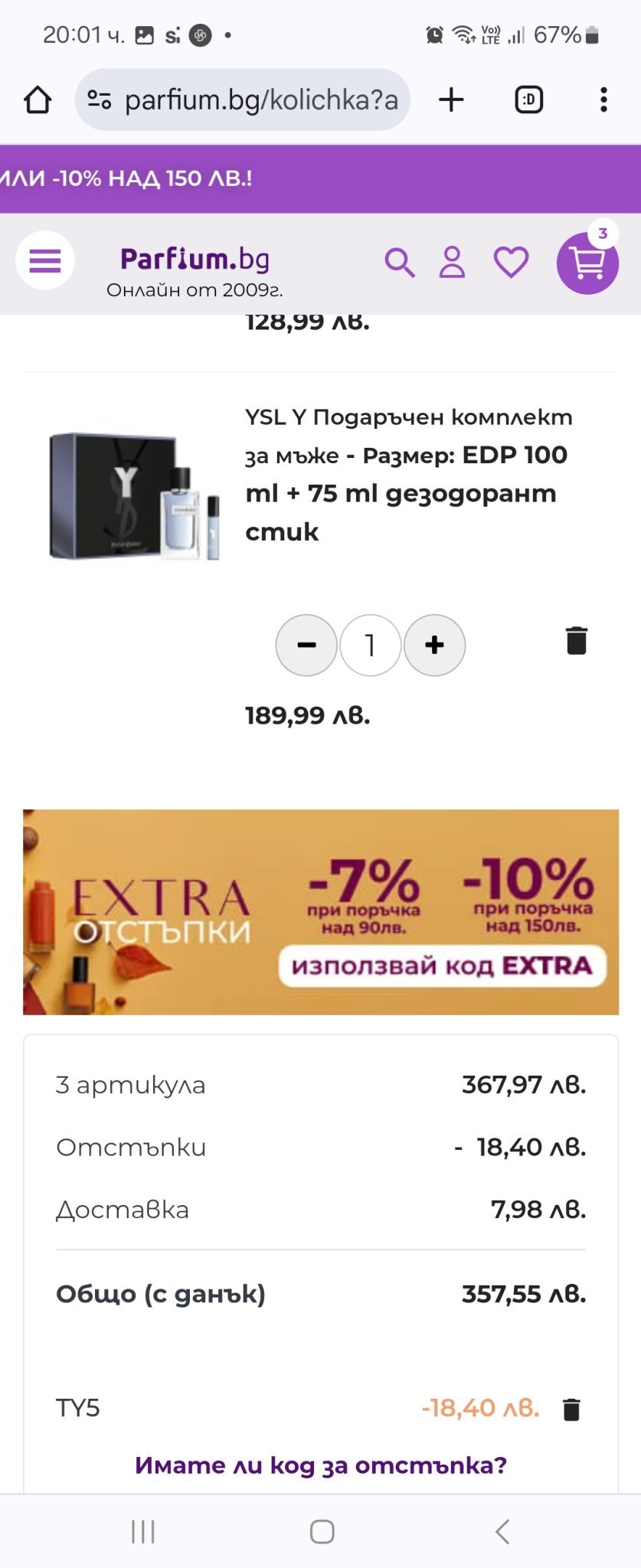Open the wishlist heart
641x1568 pixels.
tap(511, 263)
